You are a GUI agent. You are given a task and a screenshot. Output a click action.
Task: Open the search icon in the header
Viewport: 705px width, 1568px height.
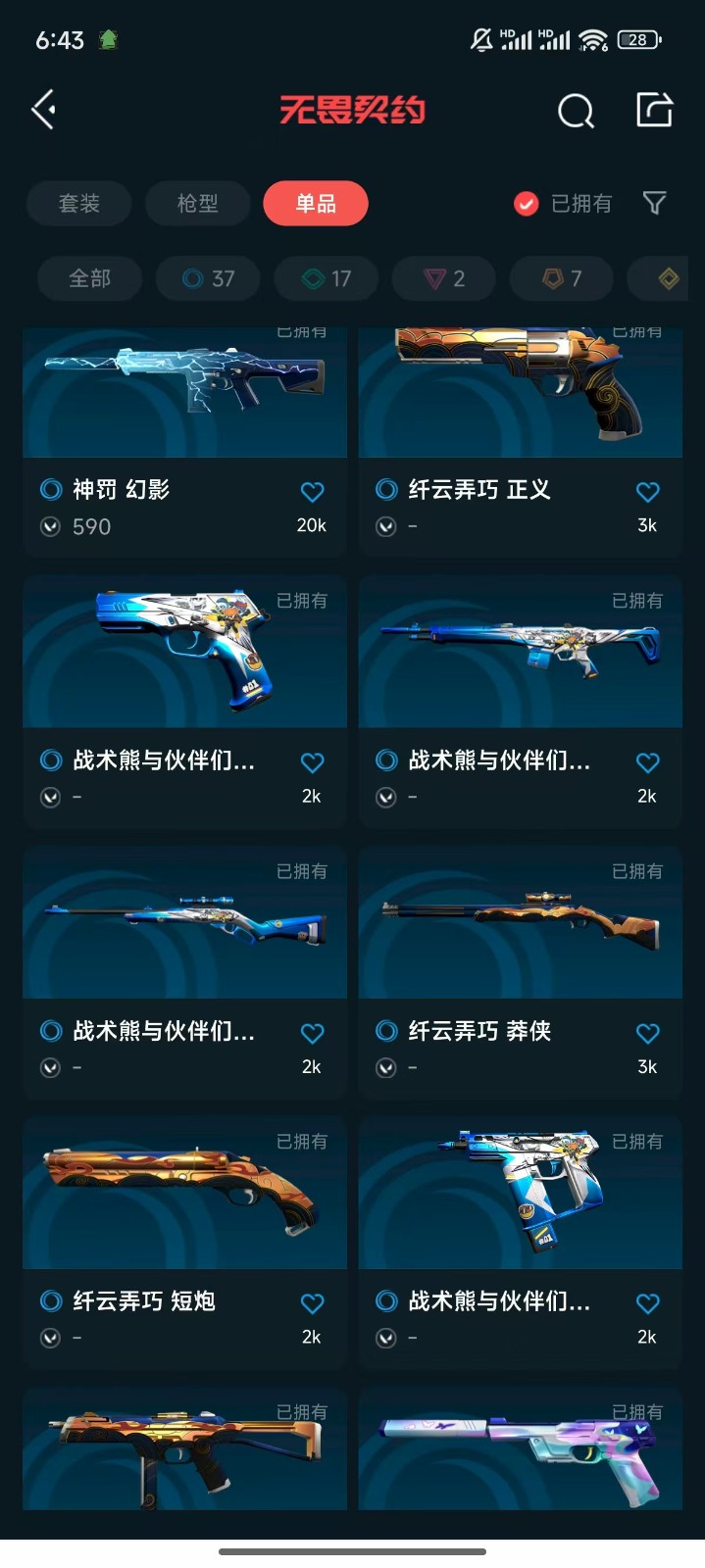[576, 111]
